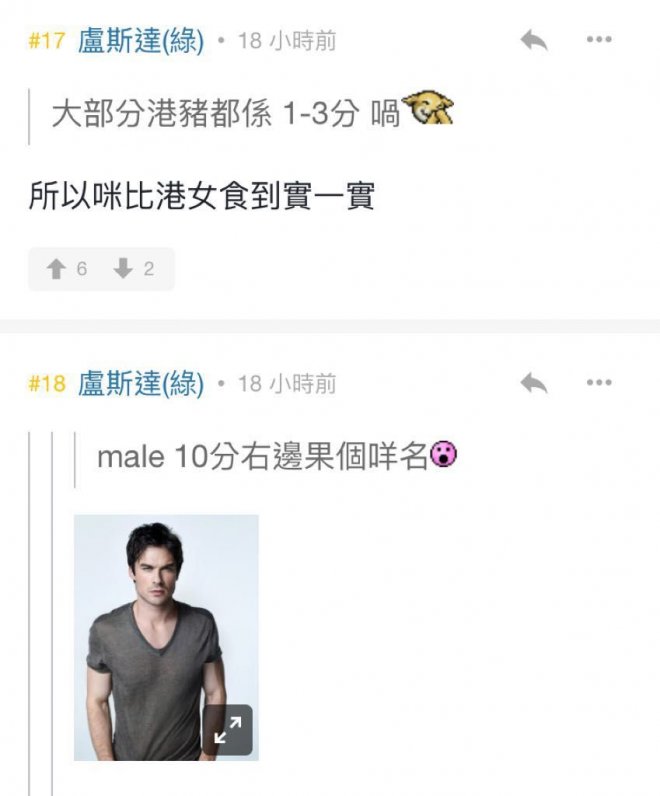Reply to comment #18
660x796 pixels.
click(534, 383)
